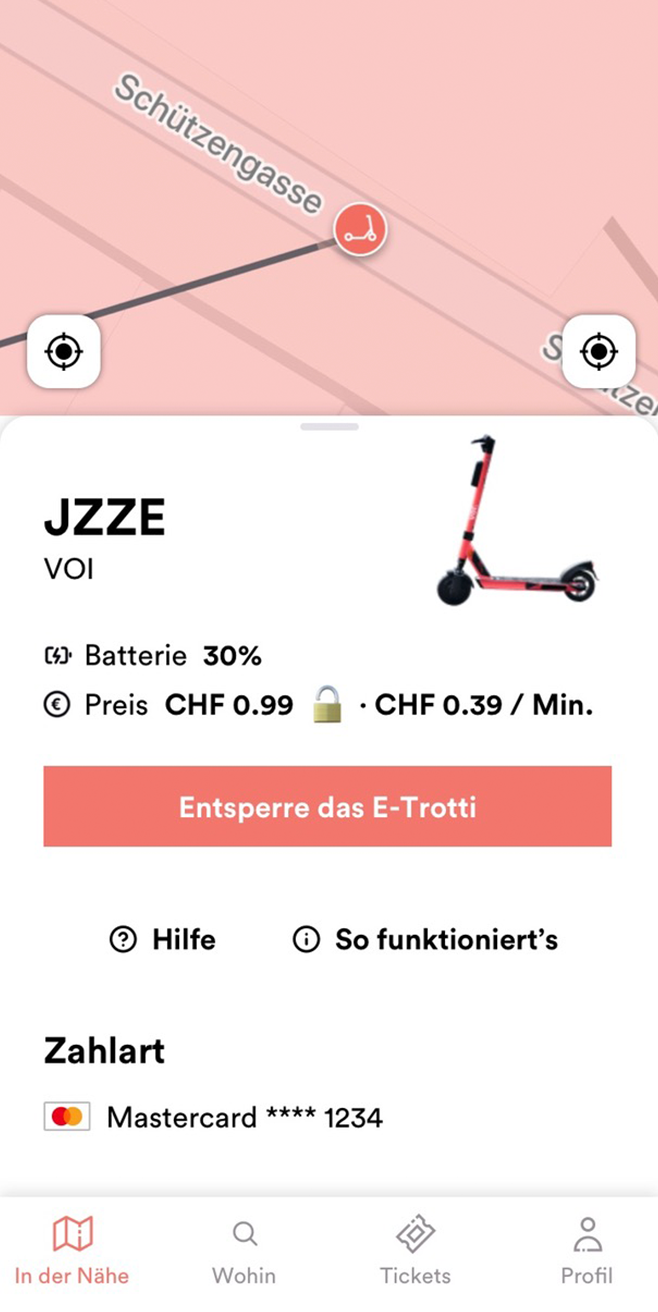Open So funktioniert's info
The width and height of the screenshot is (658, 1312).
click(425, 940)
